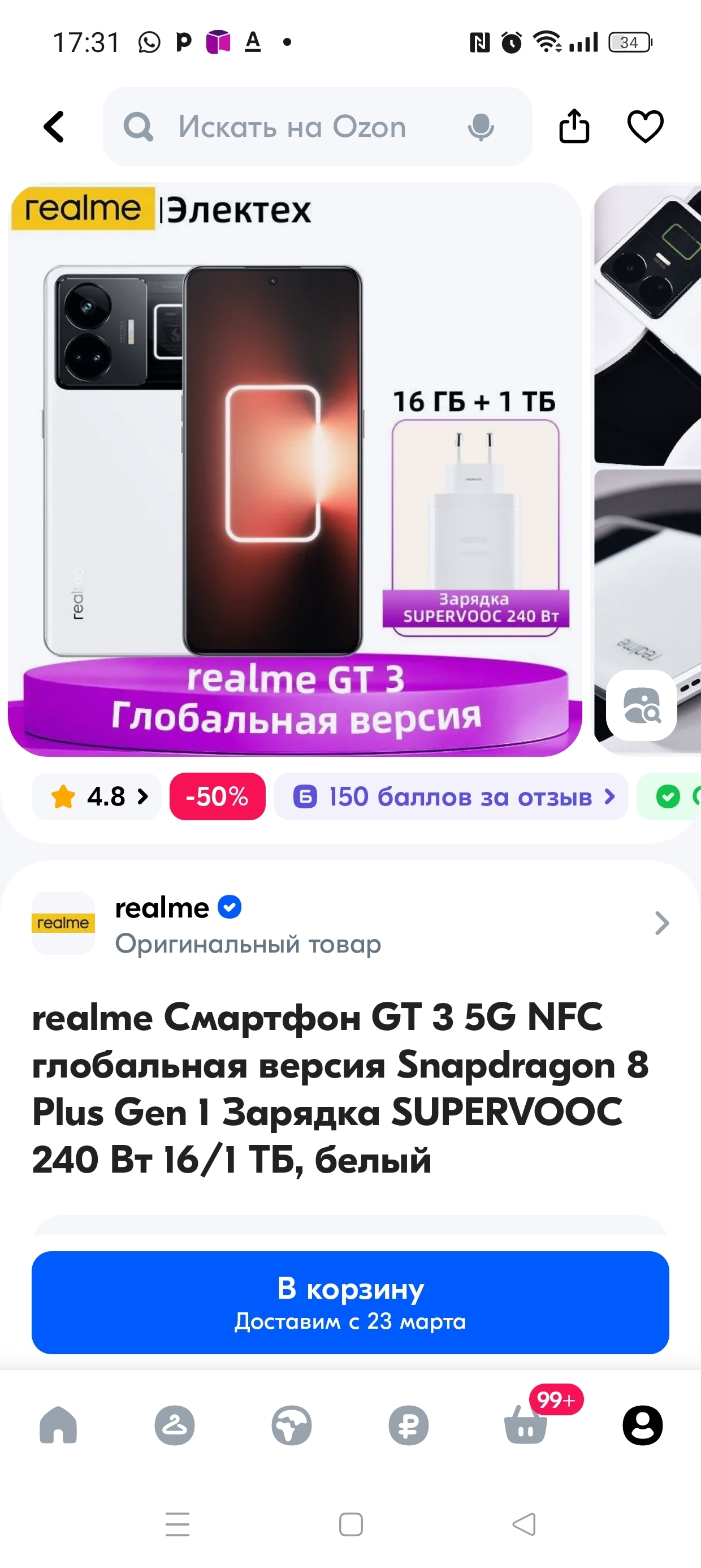The width and height of the screenshot is (701, 1568).
Task: Open recent apps from system navigation bar
Action: pos(177,1524)
